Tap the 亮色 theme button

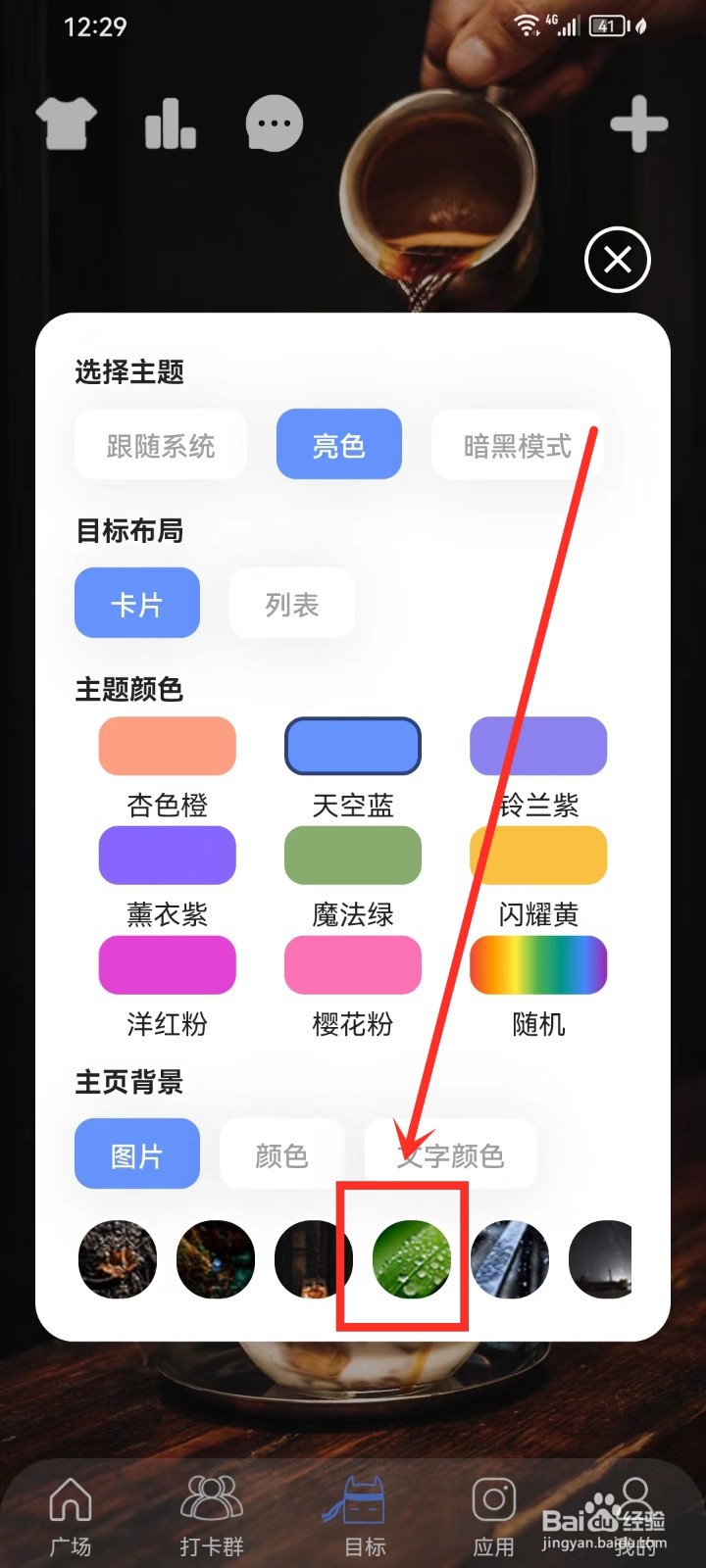click(x=338, y=444)
